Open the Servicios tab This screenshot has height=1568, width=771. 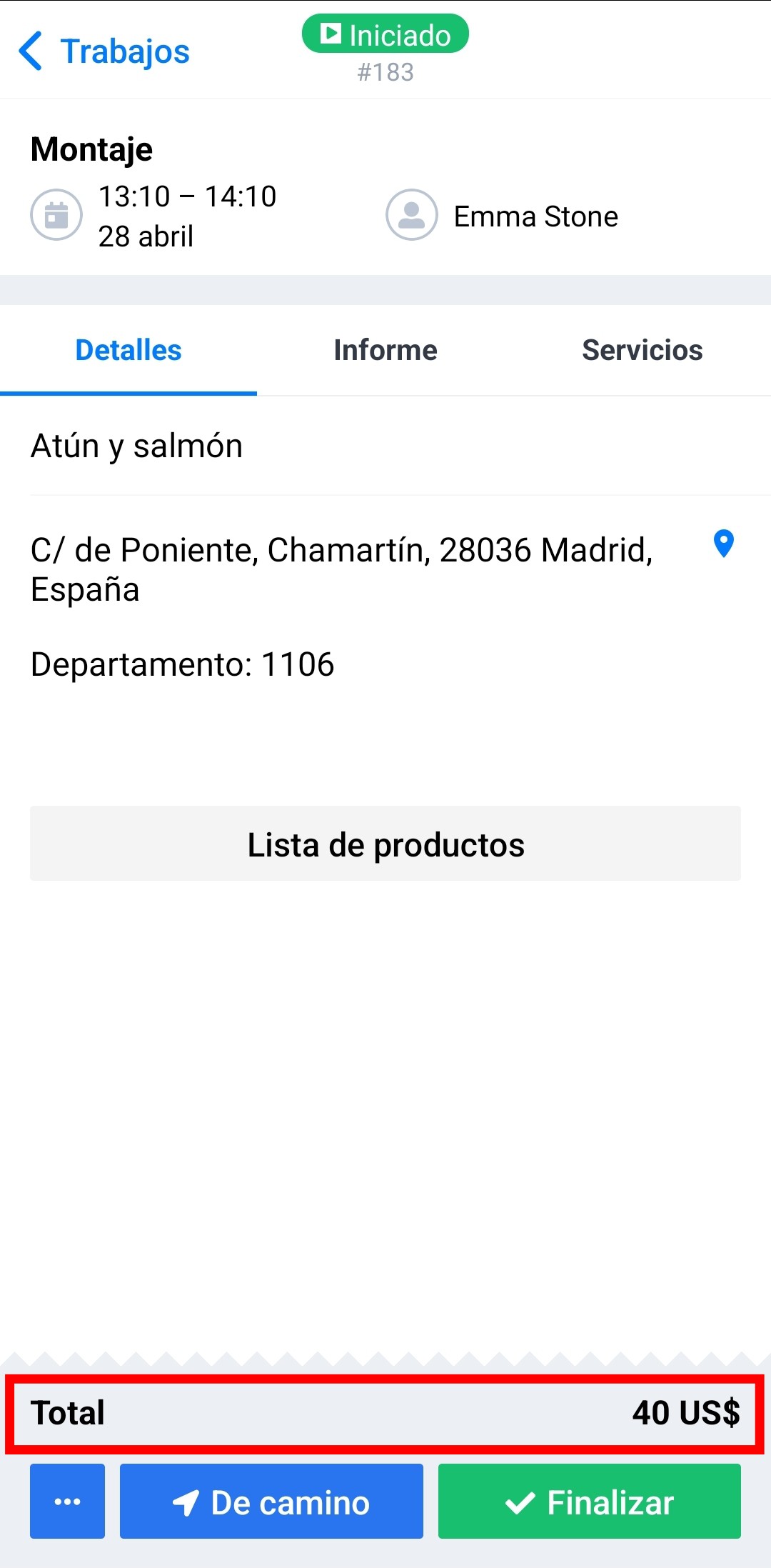(x=642, y=350)
